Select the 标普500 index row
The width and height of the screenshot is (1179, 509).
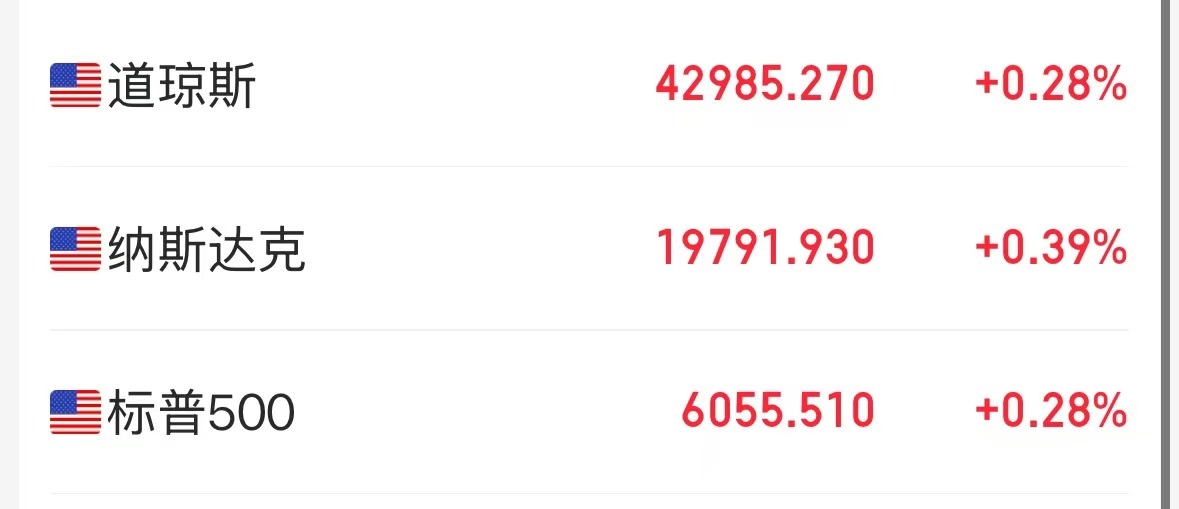click(x=201, y=412)
